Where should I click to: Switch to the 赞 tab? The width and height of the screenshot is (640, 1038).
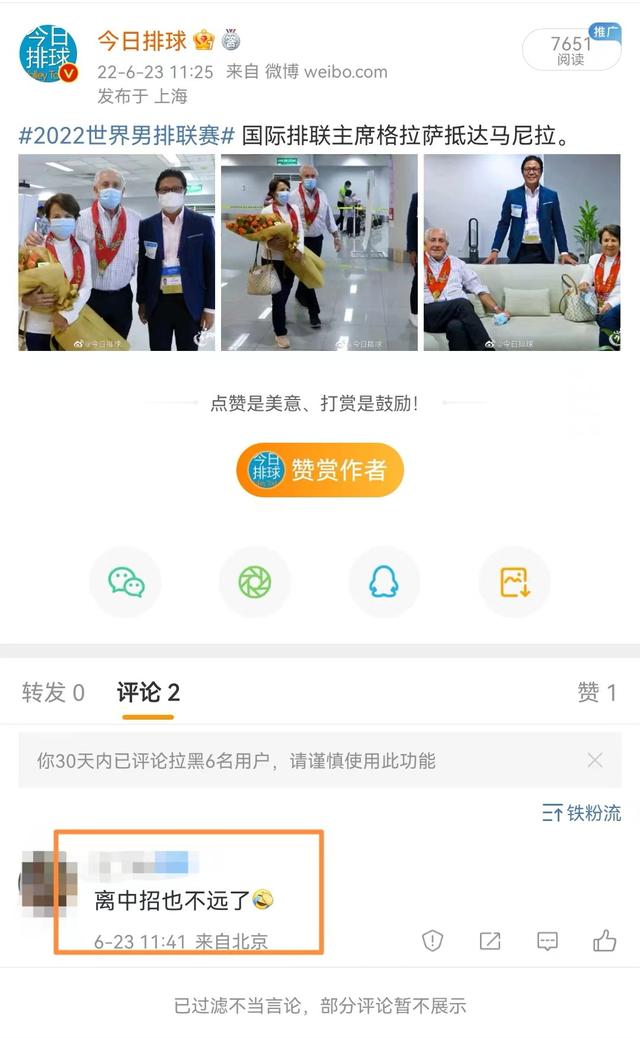(x=597, y=692)
